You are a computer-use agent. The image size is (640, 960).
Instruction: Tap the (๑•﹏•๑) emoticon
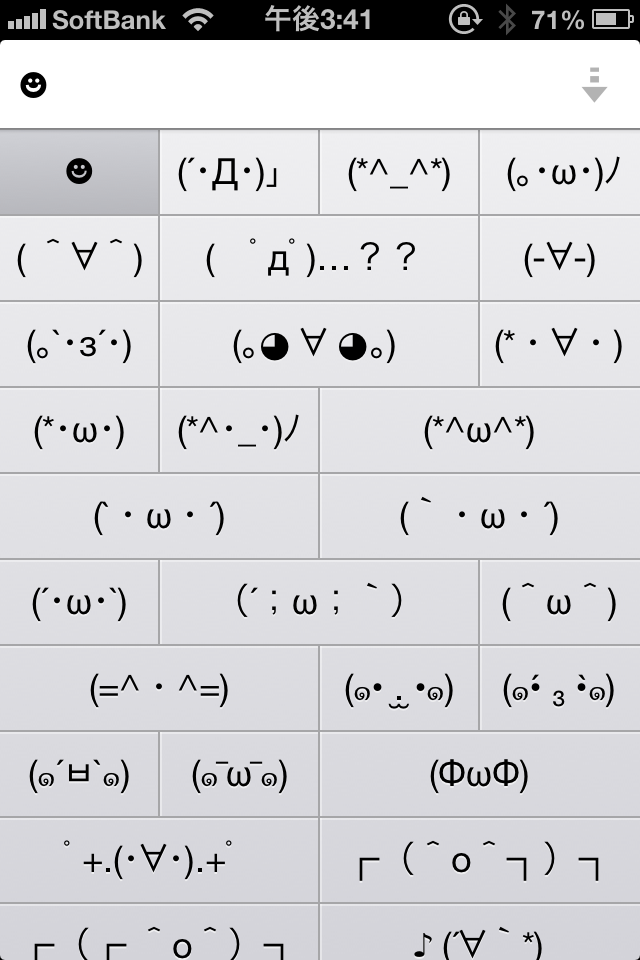(x=399, y=688)
